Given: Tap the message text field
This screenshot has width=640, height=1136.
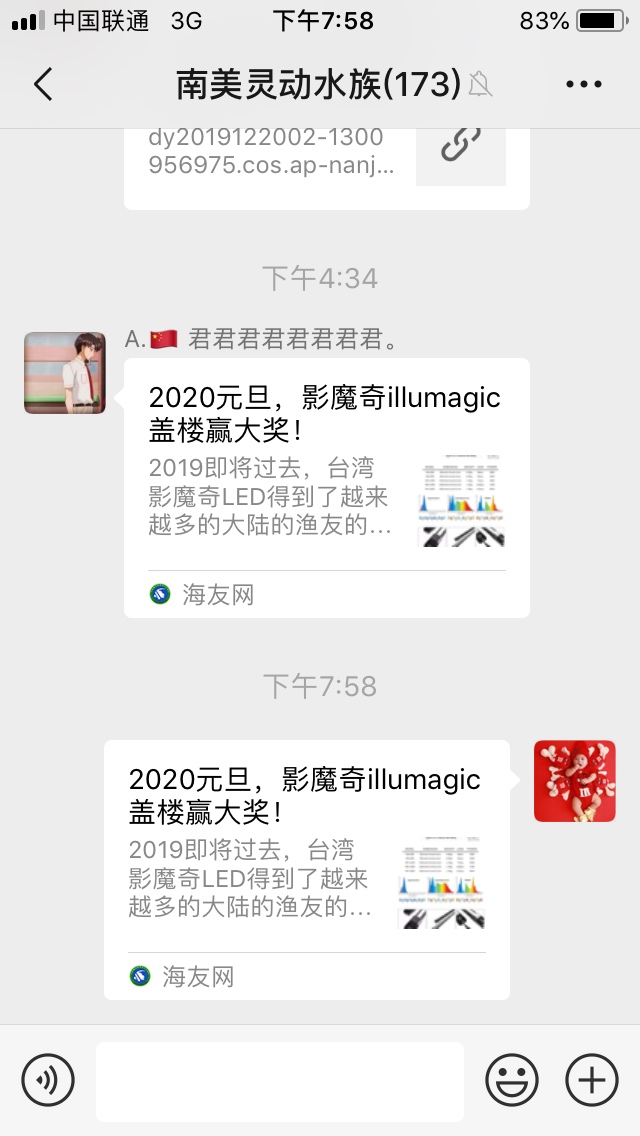Looking at the screenshot, I should [x=280, y=1080].
